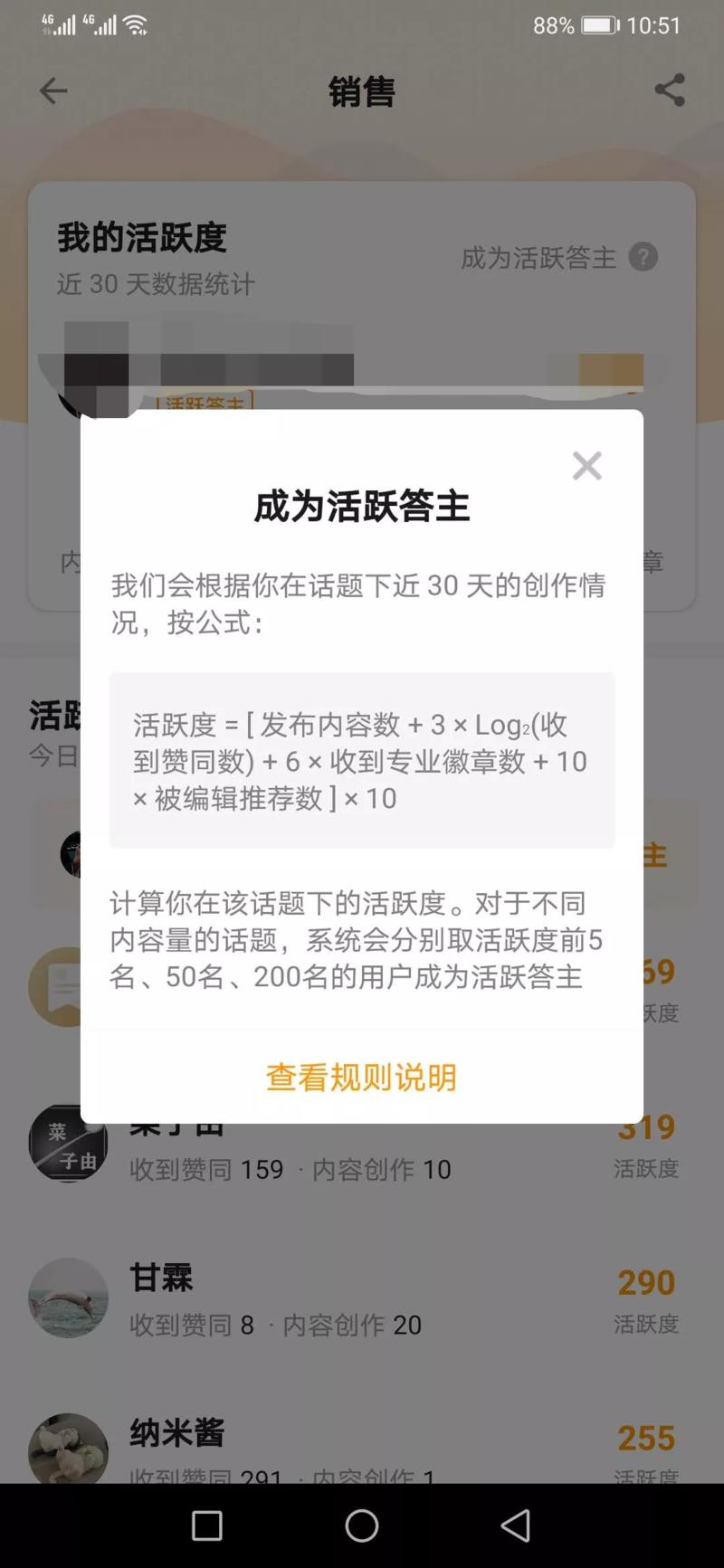Viewport: 724px width, 1568px height.
Task: Open 查看规则说明 link
Action: coord(361,1077)
